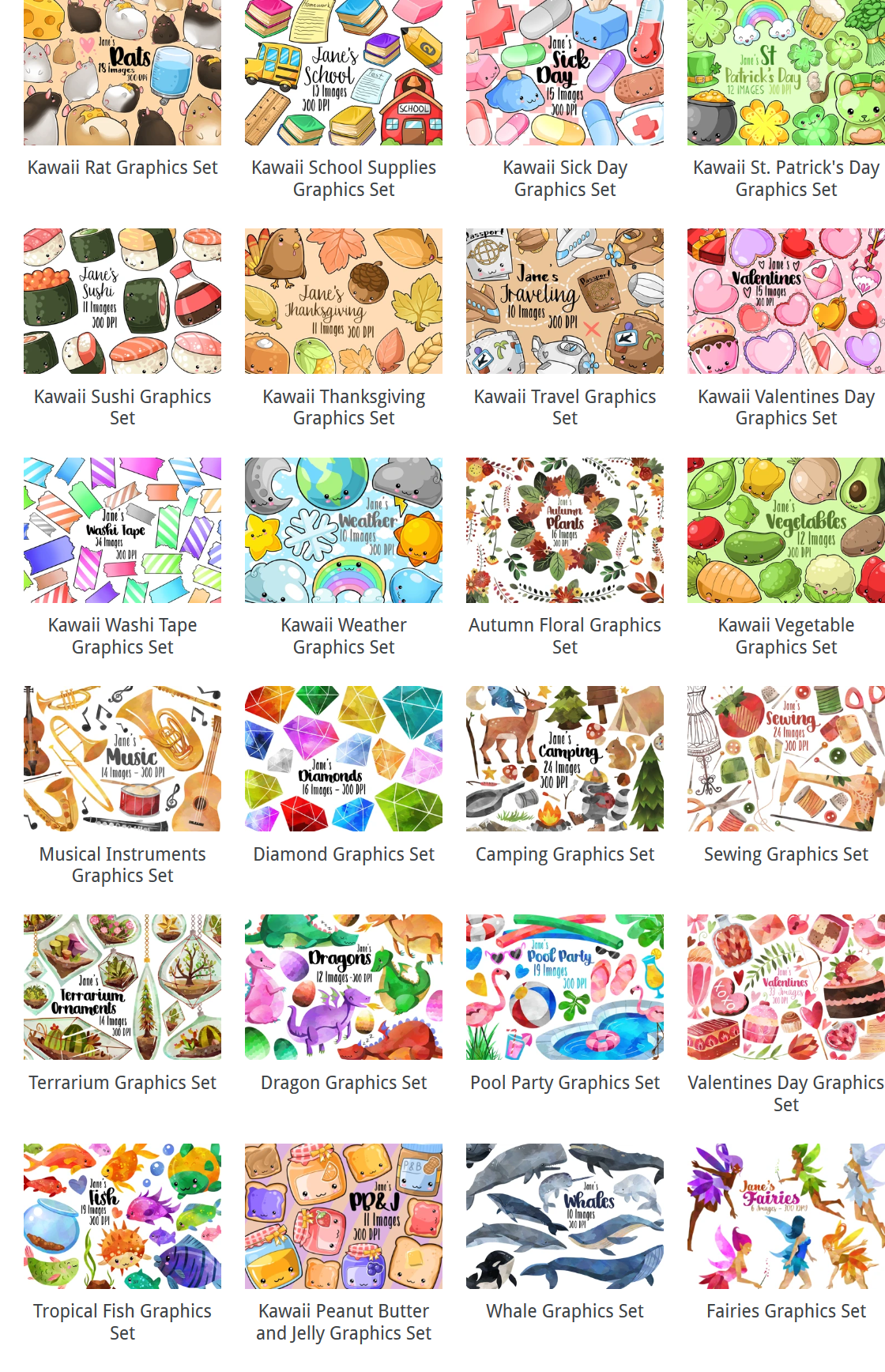This screenshot has height=1372, width=885.
Task: Select Kawaii Sick Day Graphics Set
Action: pos(565,73)
